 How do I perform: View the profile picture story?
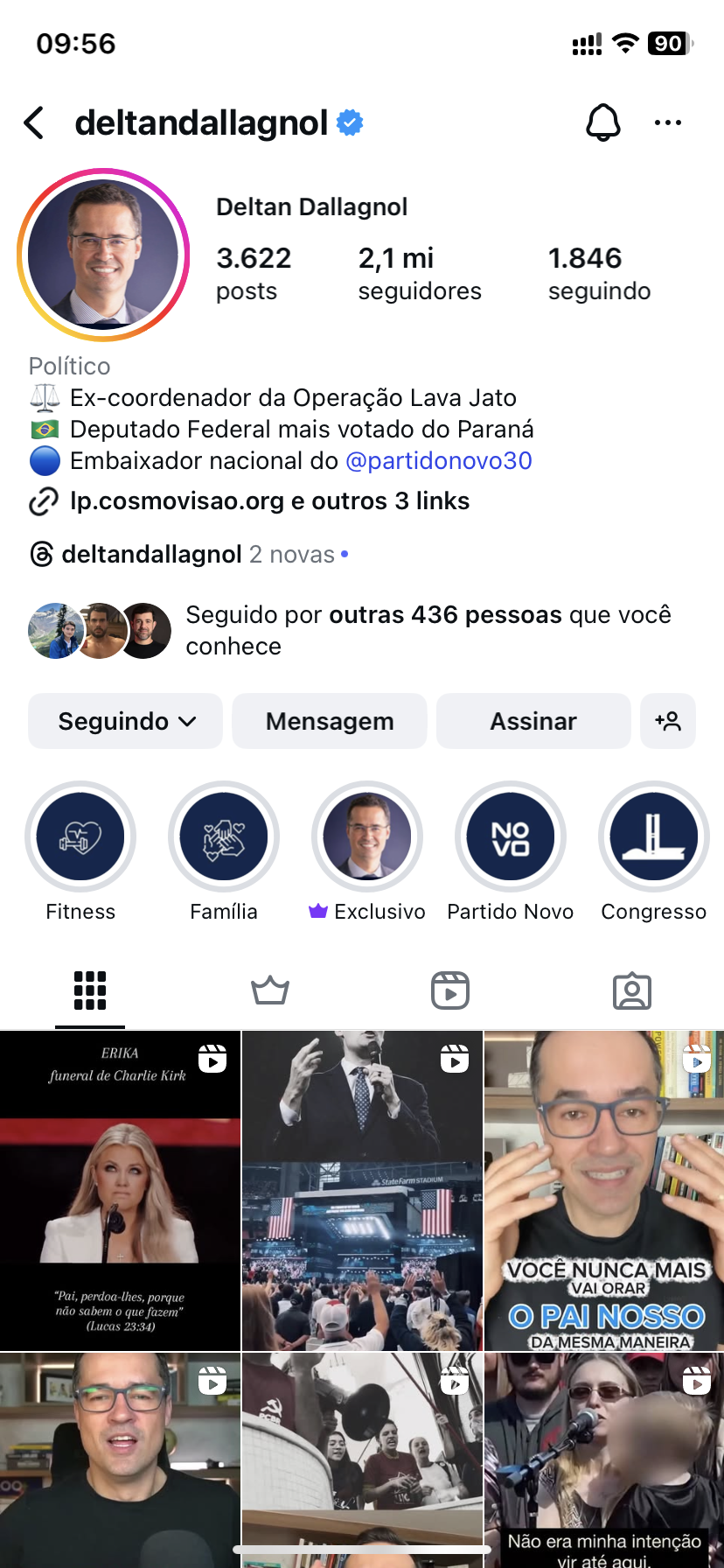click(103, 255)
